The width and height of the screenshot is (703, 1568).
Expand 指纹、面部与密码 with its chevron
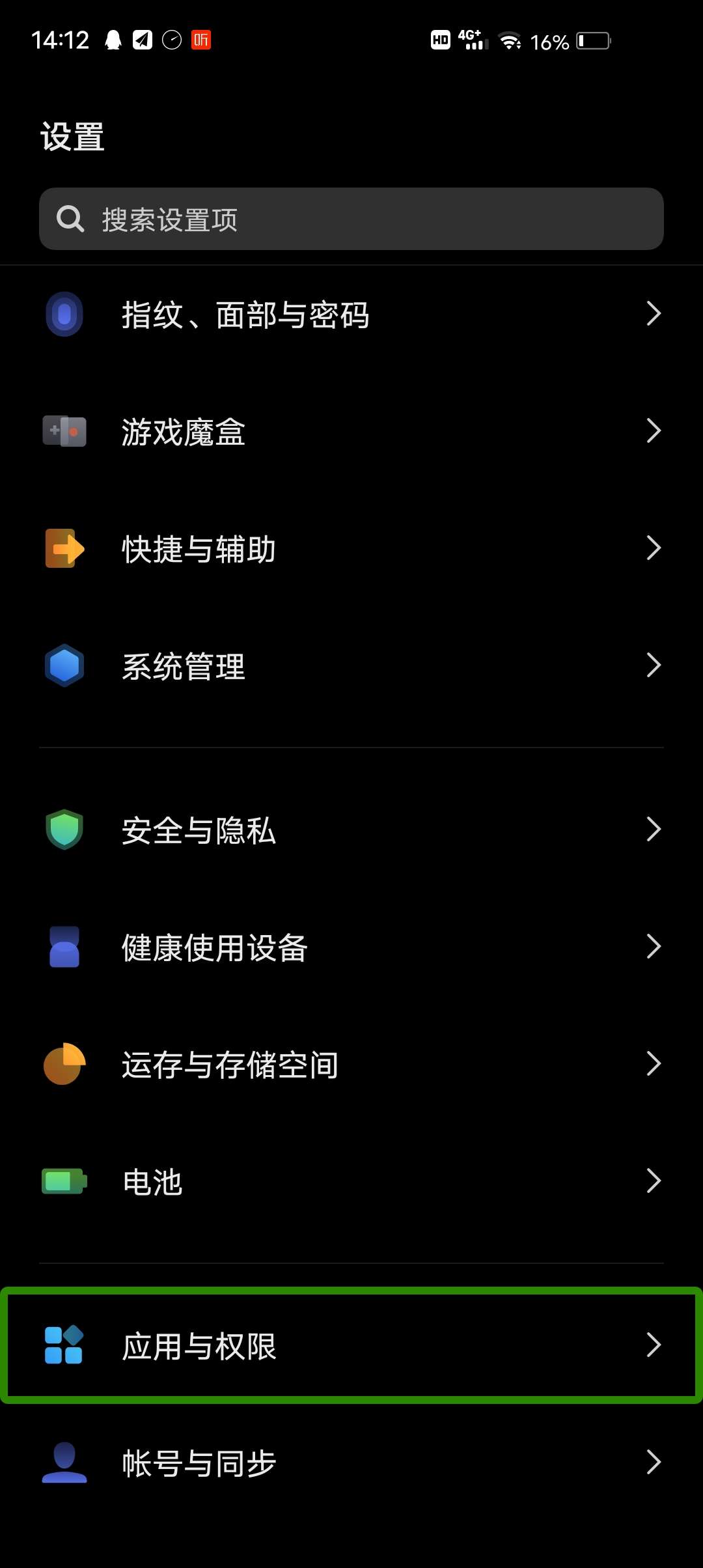655,314
